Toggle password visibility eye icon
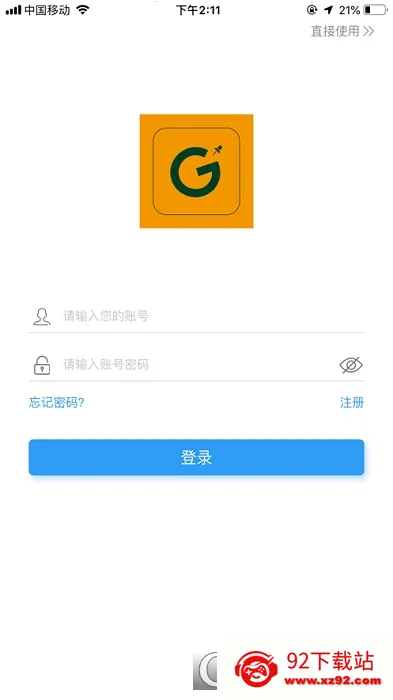393x700 pixels. tap(351, 365)
